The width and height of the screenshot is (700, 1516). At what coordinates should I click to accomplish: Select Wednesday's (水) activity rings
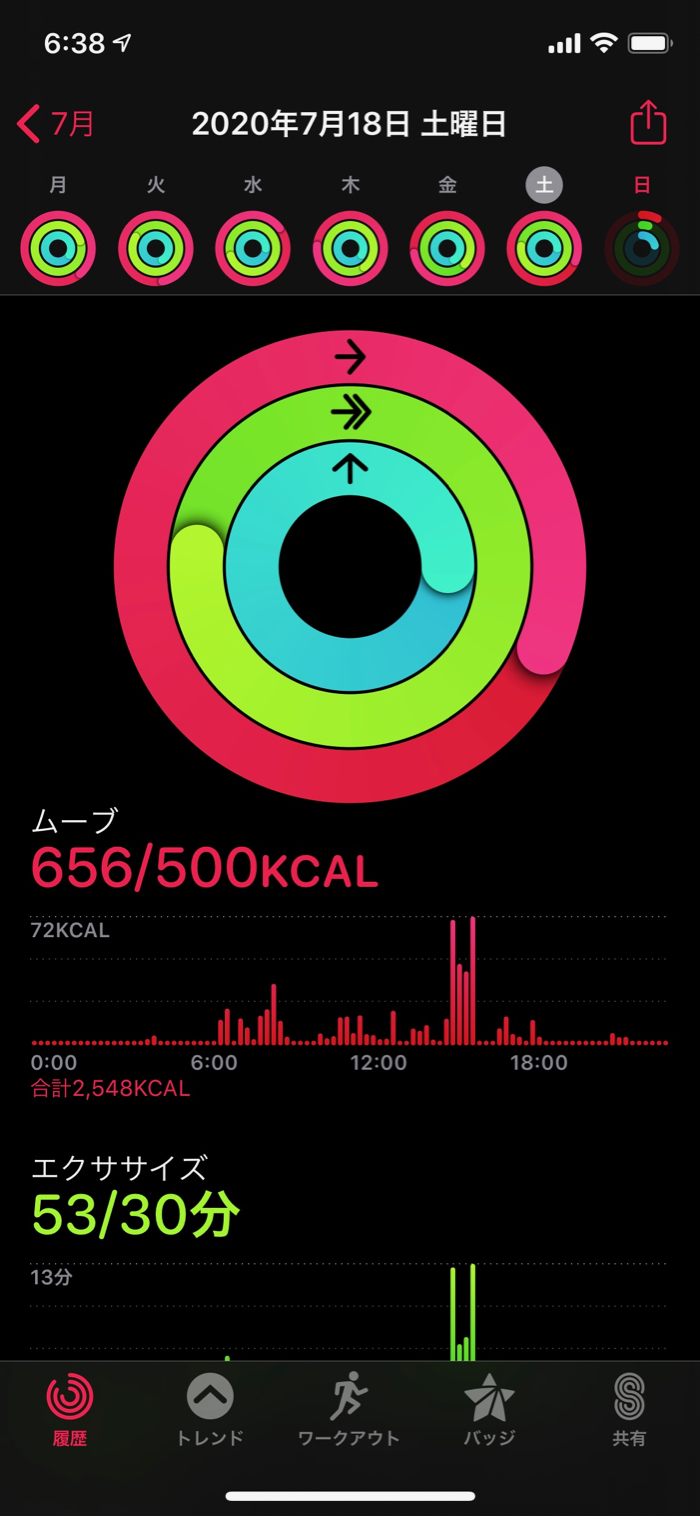pyautogui.click(x=253, y=248)
